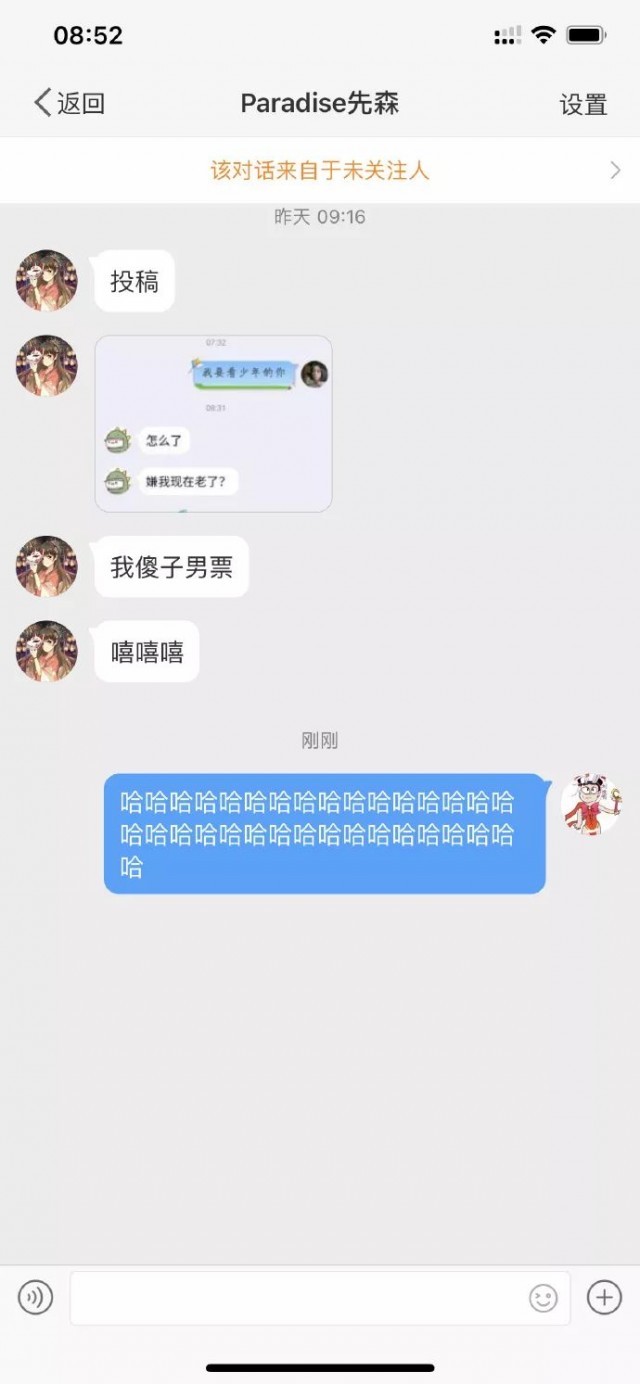Tap the voice input icon
The image size is (640, 1384).
[35, 1298]
